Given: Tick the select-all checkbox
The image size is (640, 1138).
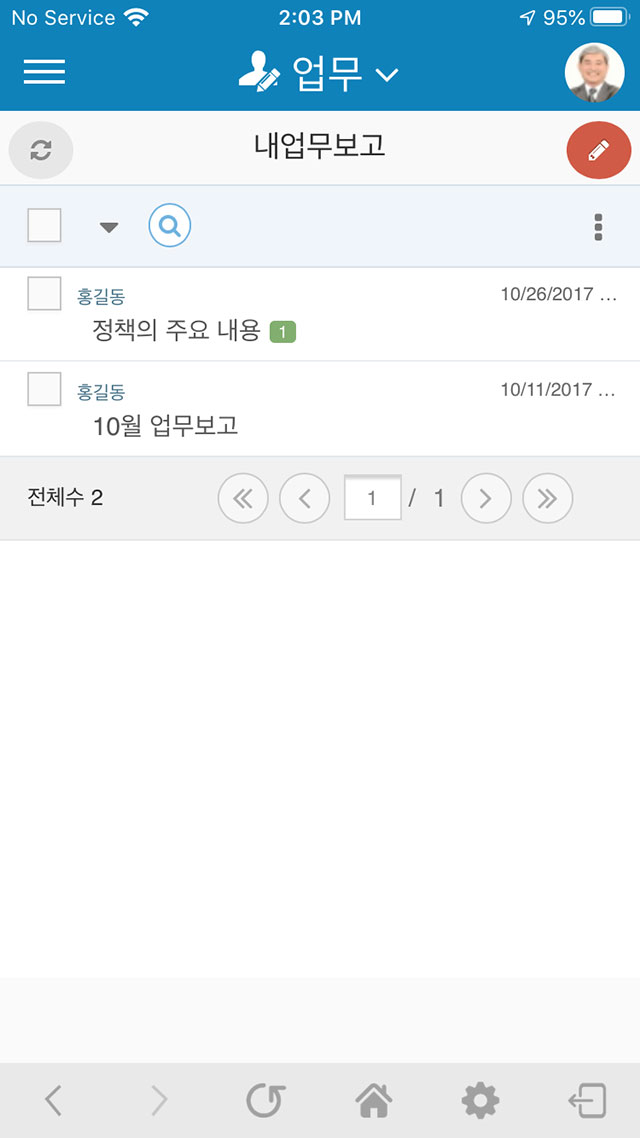Looking at the screenshot, I should pyautogui.click(x=44, y=225).
